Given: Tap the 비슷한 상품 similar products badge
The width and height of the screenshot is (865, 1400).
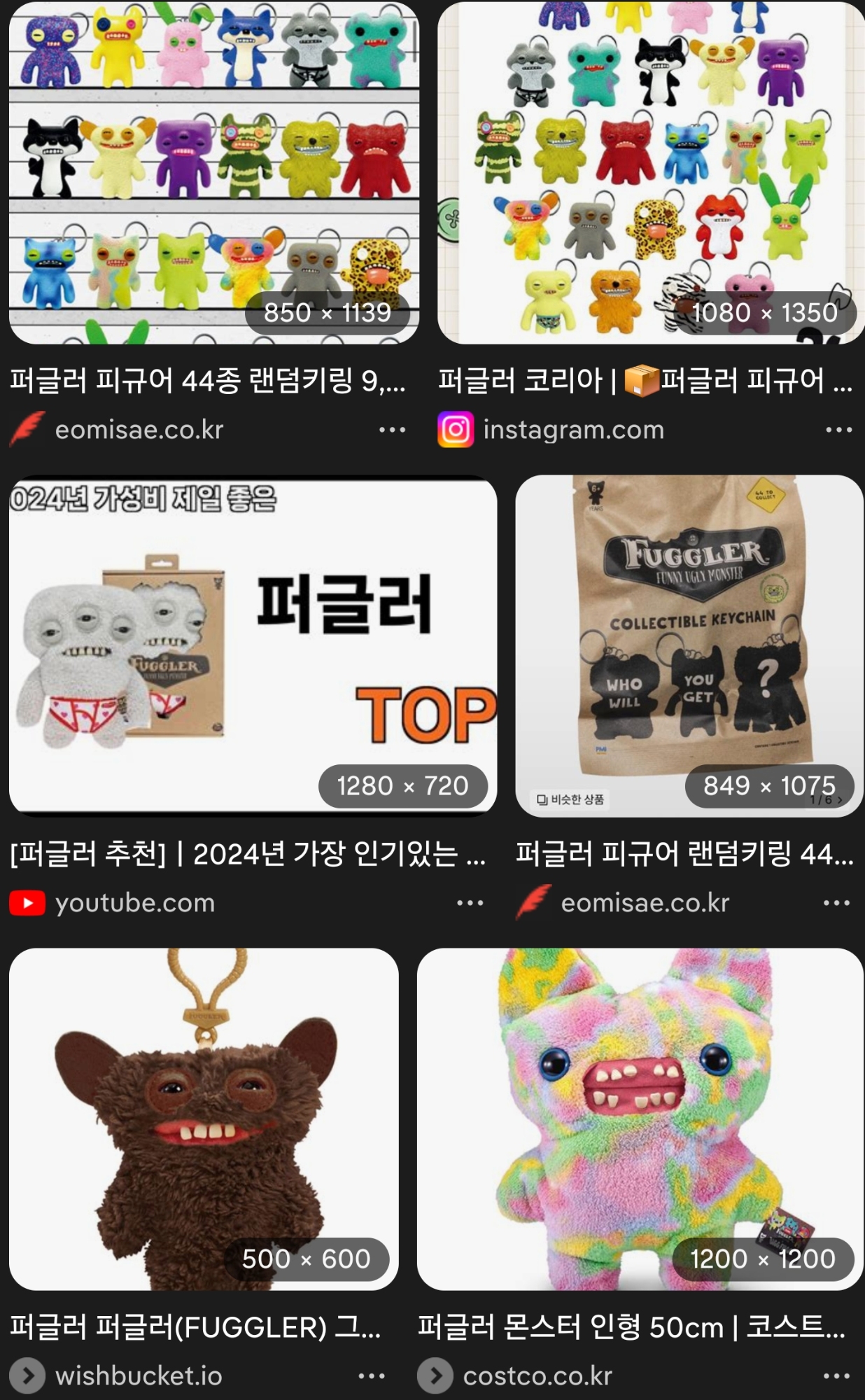Looking at the screenshot, I should pyautogui.click(x=571, y=799).
